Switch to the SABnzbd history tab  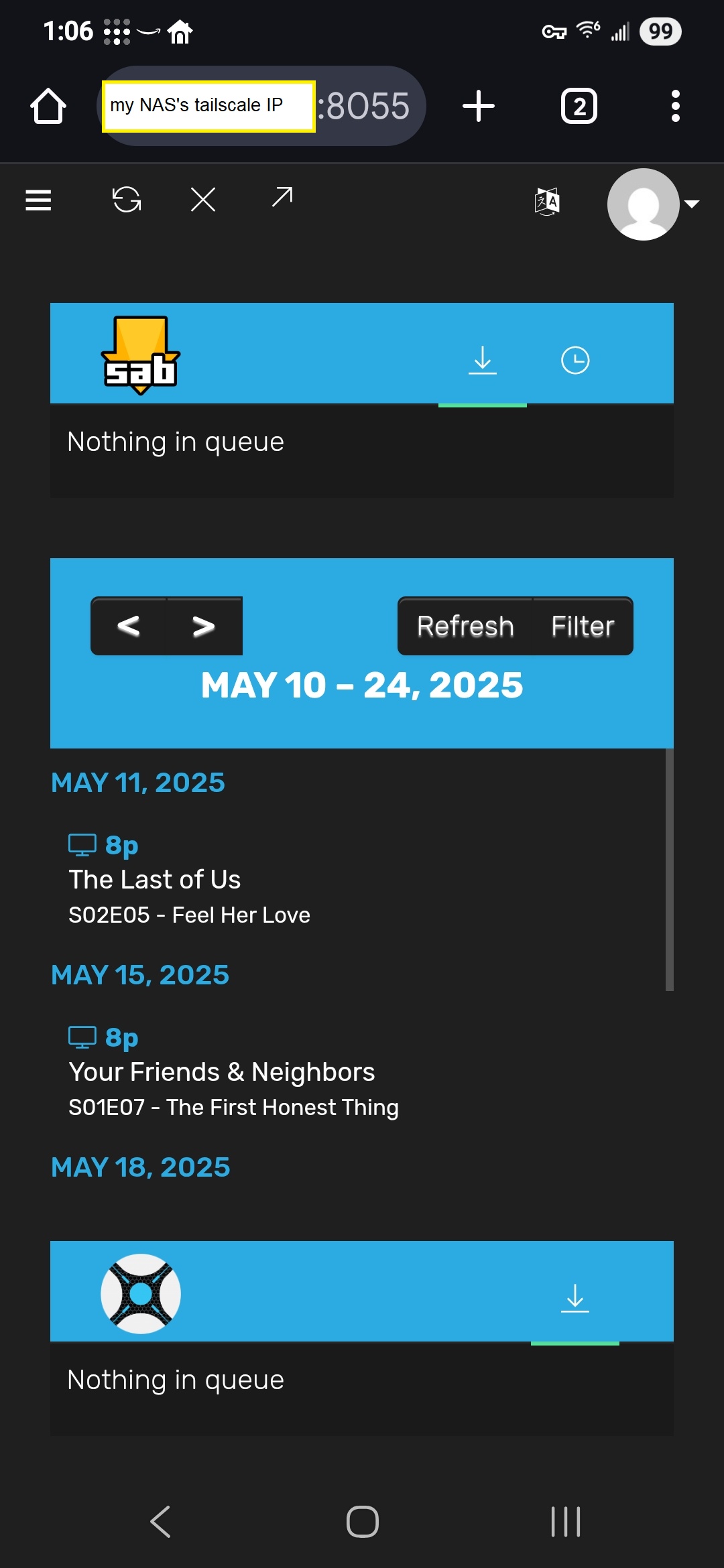pyautogui.click(x=575, y=360)
